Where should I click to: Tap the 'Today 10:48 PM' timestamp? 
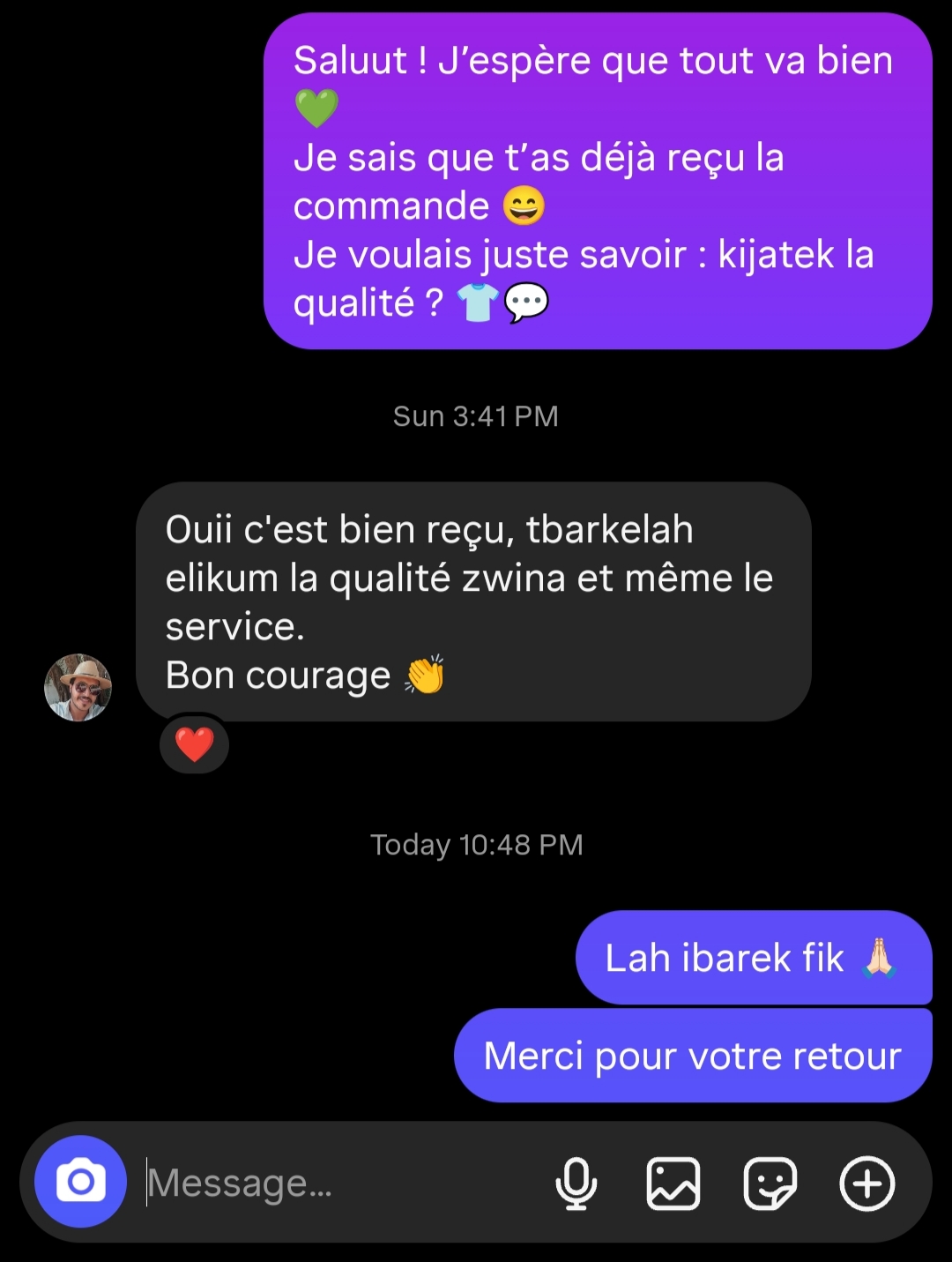[476, 844]
